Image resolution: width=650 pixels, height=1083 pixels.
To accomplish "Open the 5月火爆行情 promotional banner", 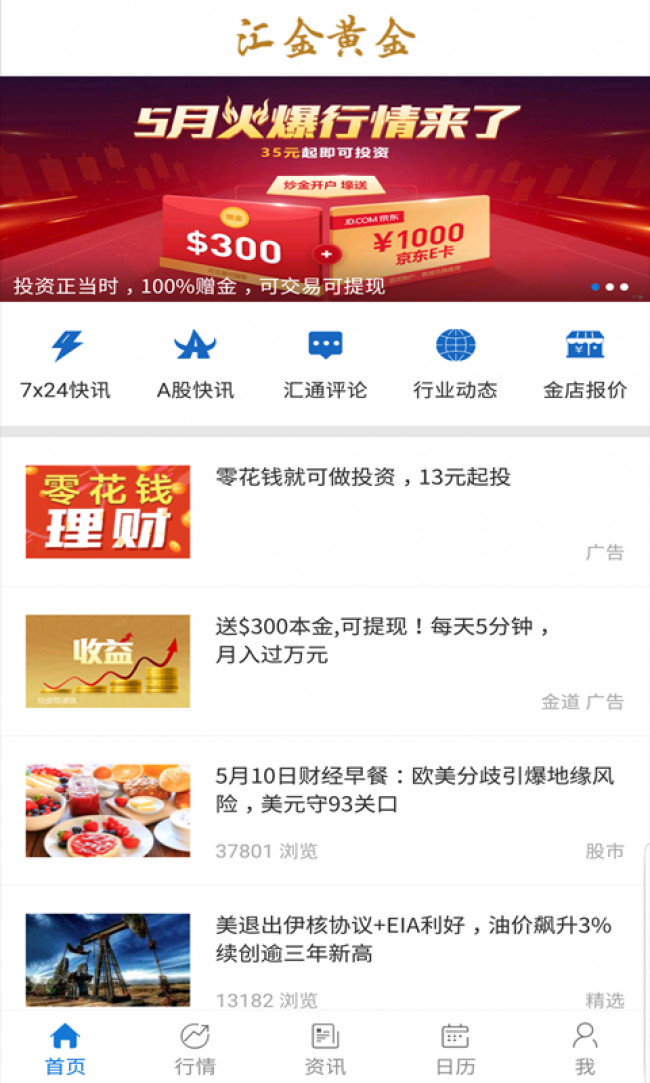I will [325, 189].
